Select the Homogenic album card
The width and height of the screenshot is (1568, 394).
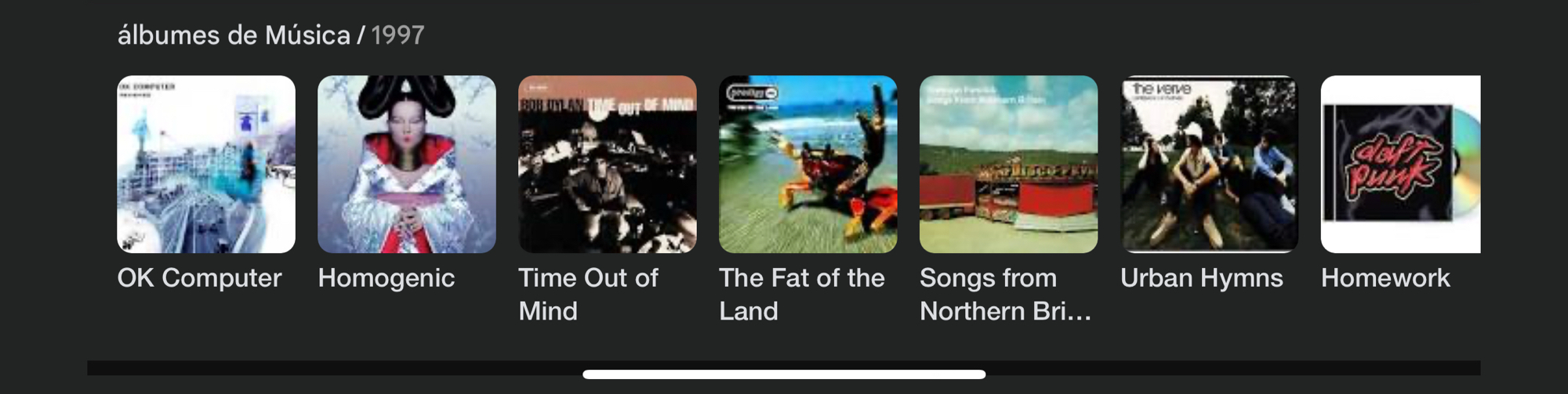pos(406,164)
